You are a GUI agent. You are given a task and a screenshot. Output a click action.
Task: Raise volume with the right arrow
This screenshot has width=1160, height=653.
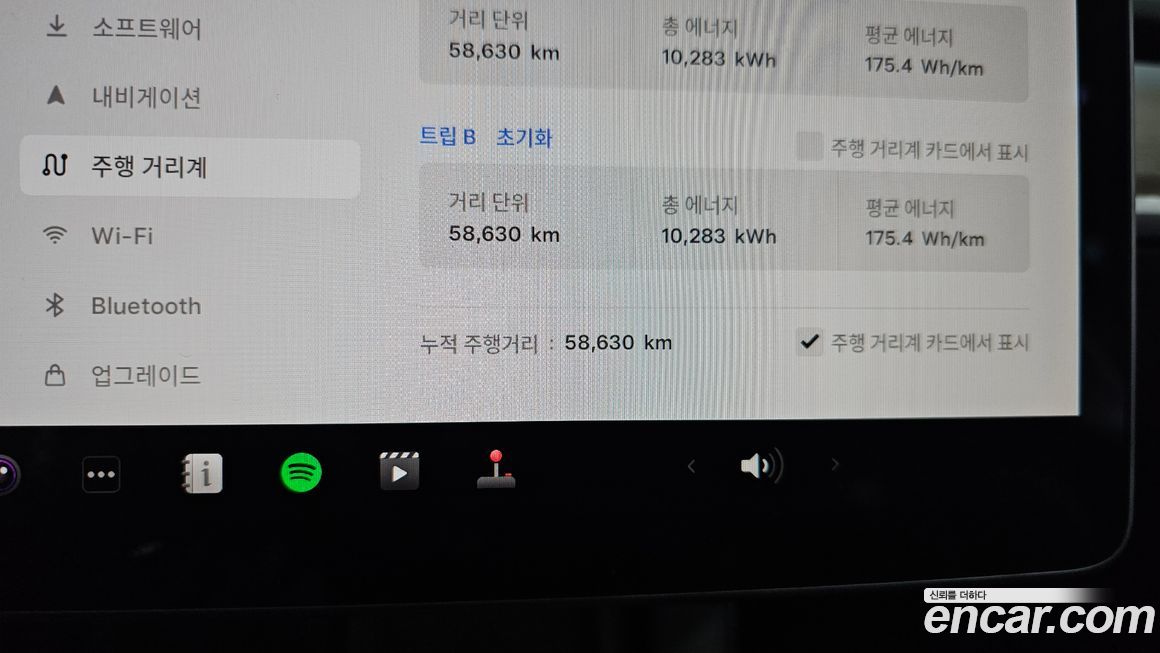click(x=835, y=465)
